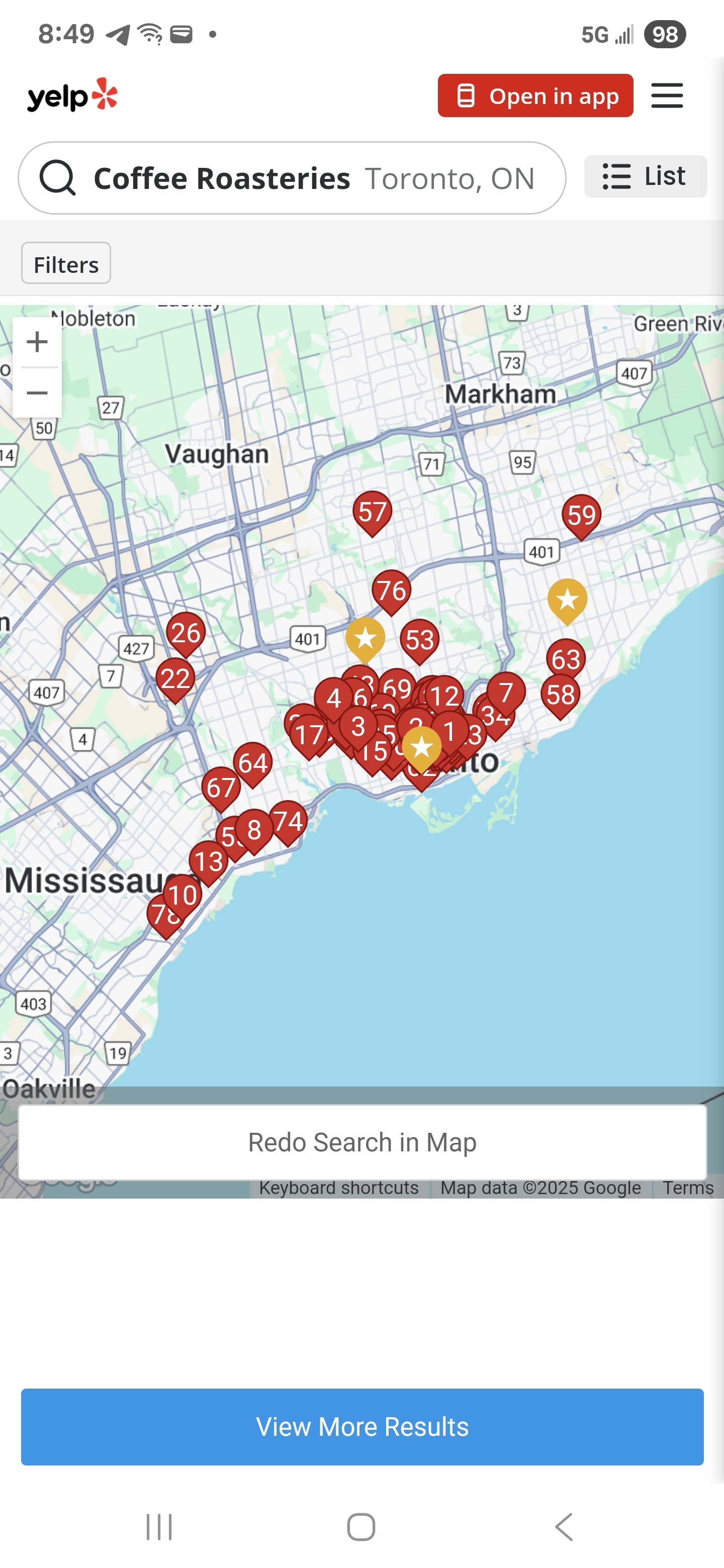Open the map Terms link
This screenshot has height=1568, width=724.
(x=687, y=1188)
